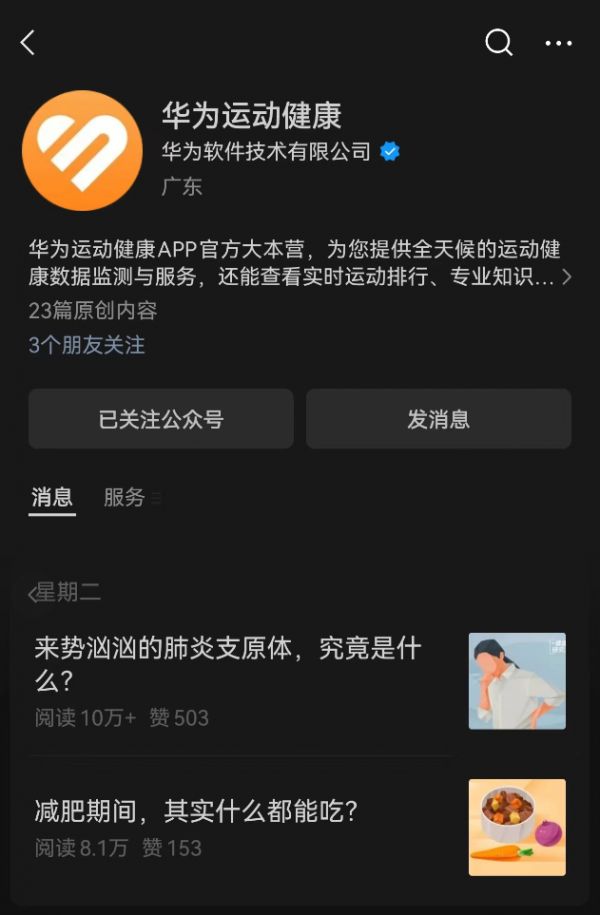
Task: Tap 发消息 to send a message
Action: click(x=438, y=419)
